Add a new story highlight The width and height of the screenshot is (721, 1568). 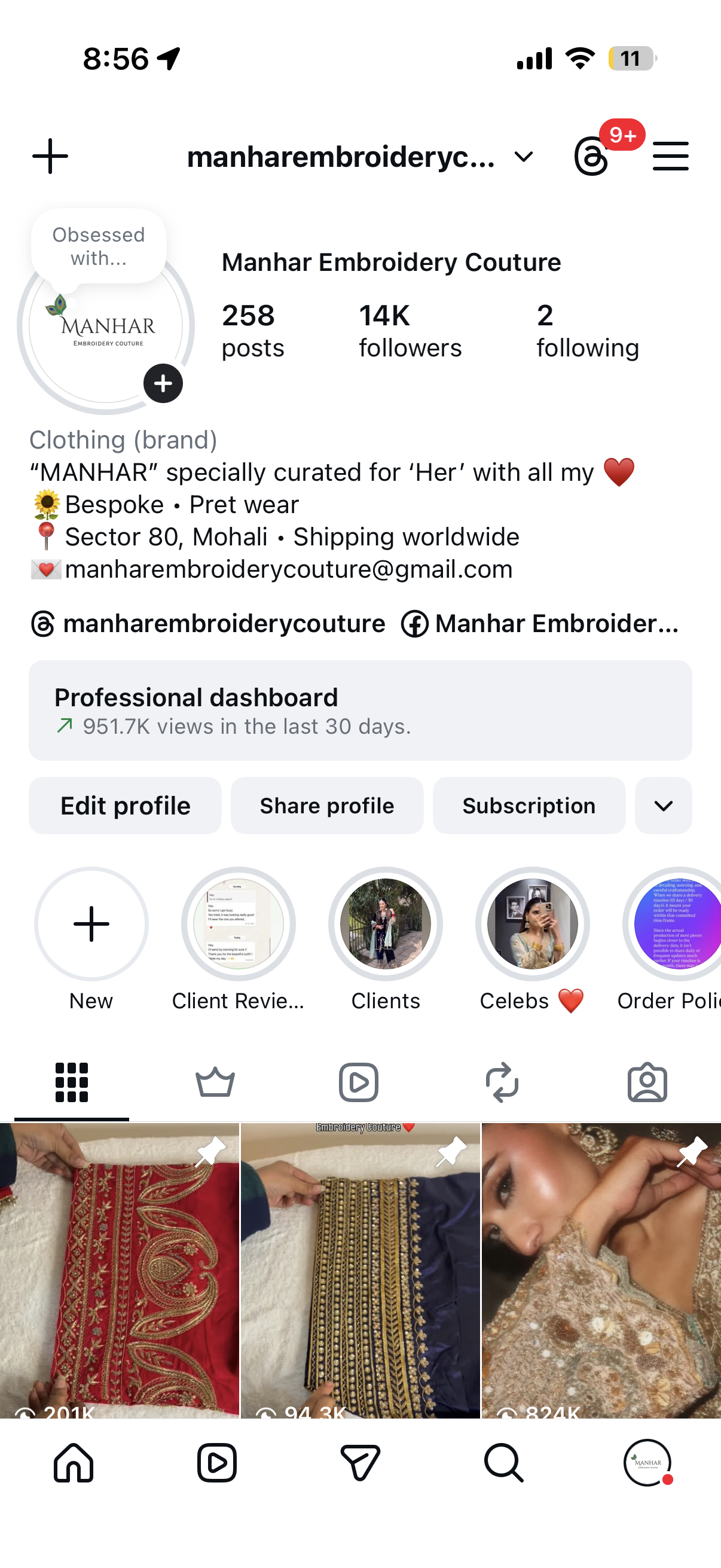(x=91, y=924)
